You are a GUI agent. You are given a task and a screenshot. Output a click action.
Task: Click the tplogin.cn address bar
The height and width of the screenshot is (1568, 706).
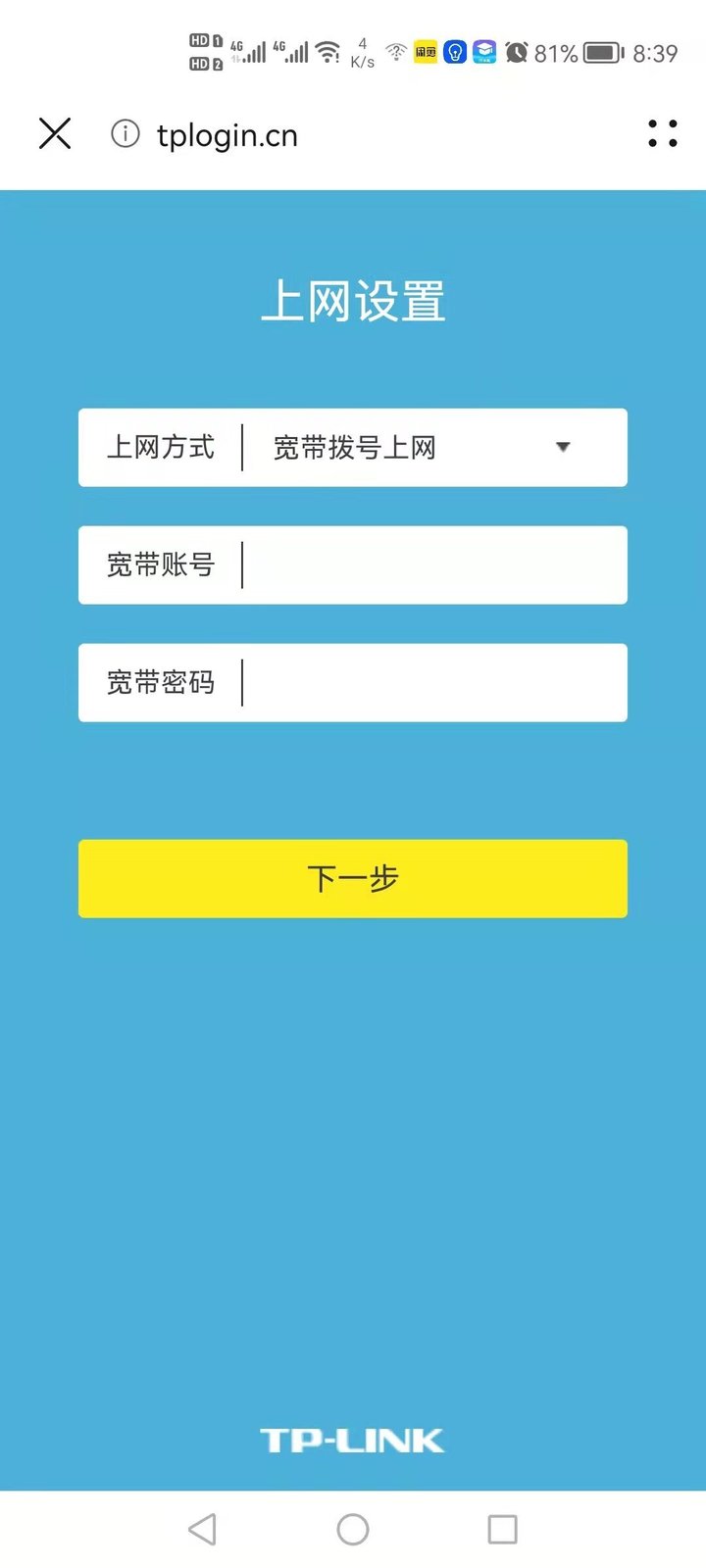(x=227, y=135)
